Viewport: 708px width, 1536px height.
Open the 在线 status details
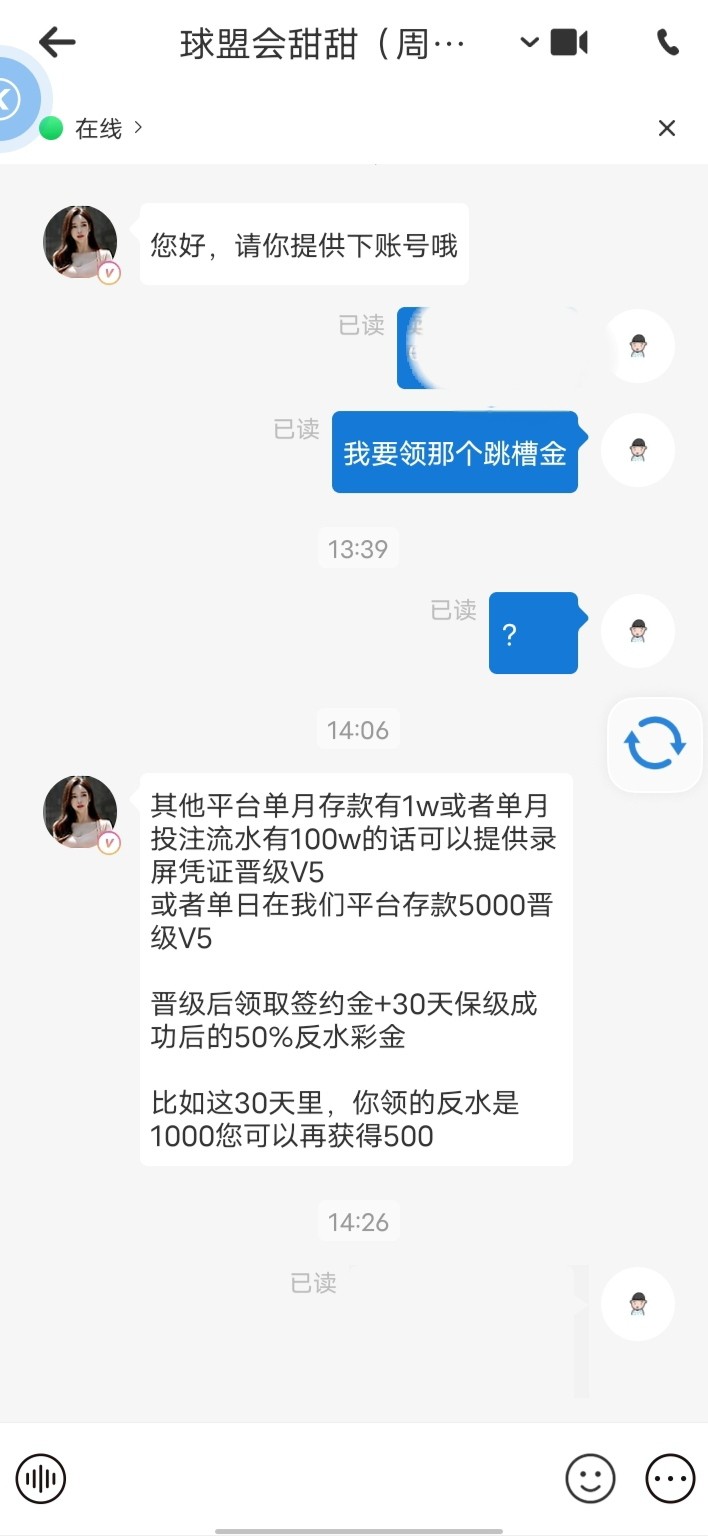tap(108, 128)
